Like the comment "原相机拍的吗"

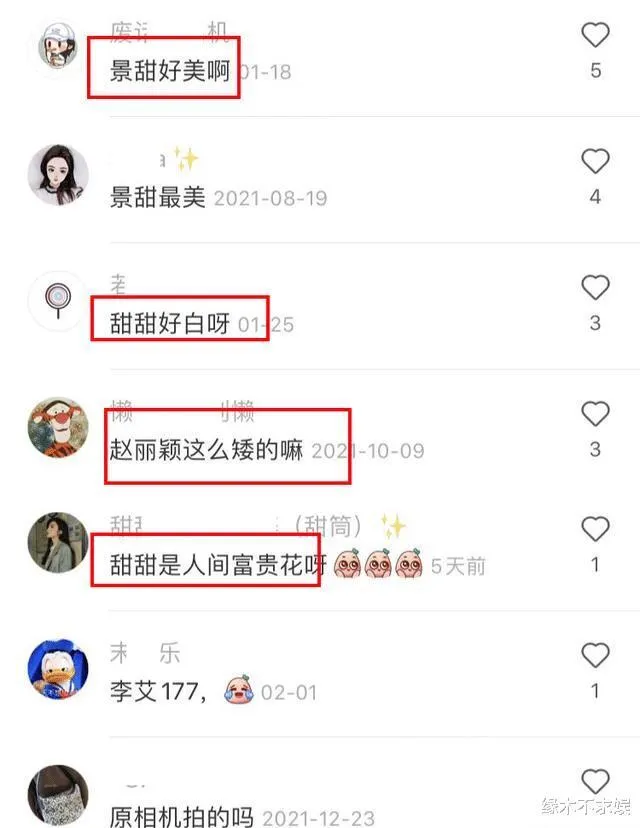(595, 781)
